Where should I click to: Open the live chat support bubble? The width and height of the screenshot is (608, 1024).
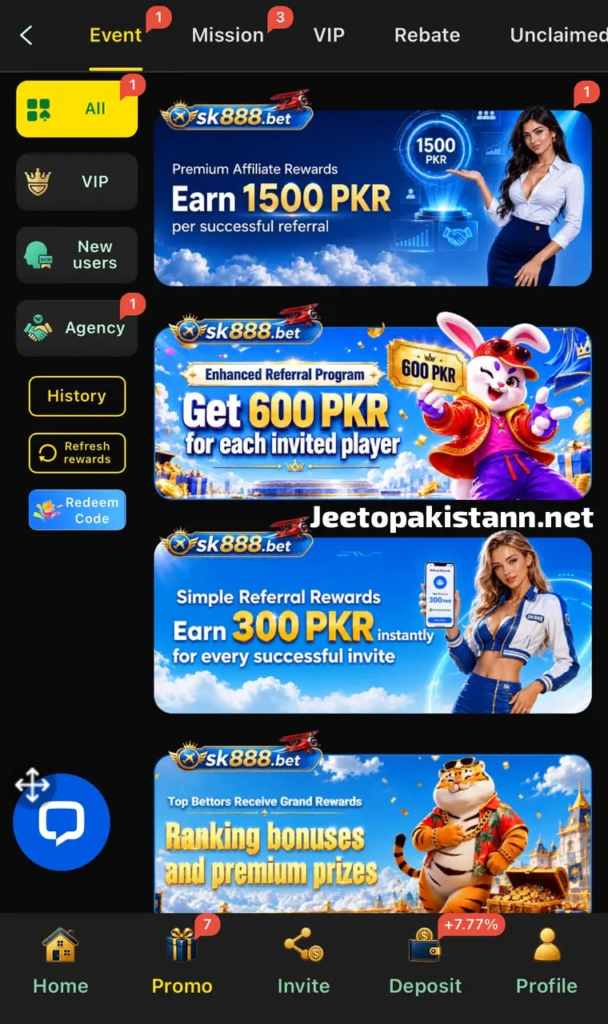[61, 822]
